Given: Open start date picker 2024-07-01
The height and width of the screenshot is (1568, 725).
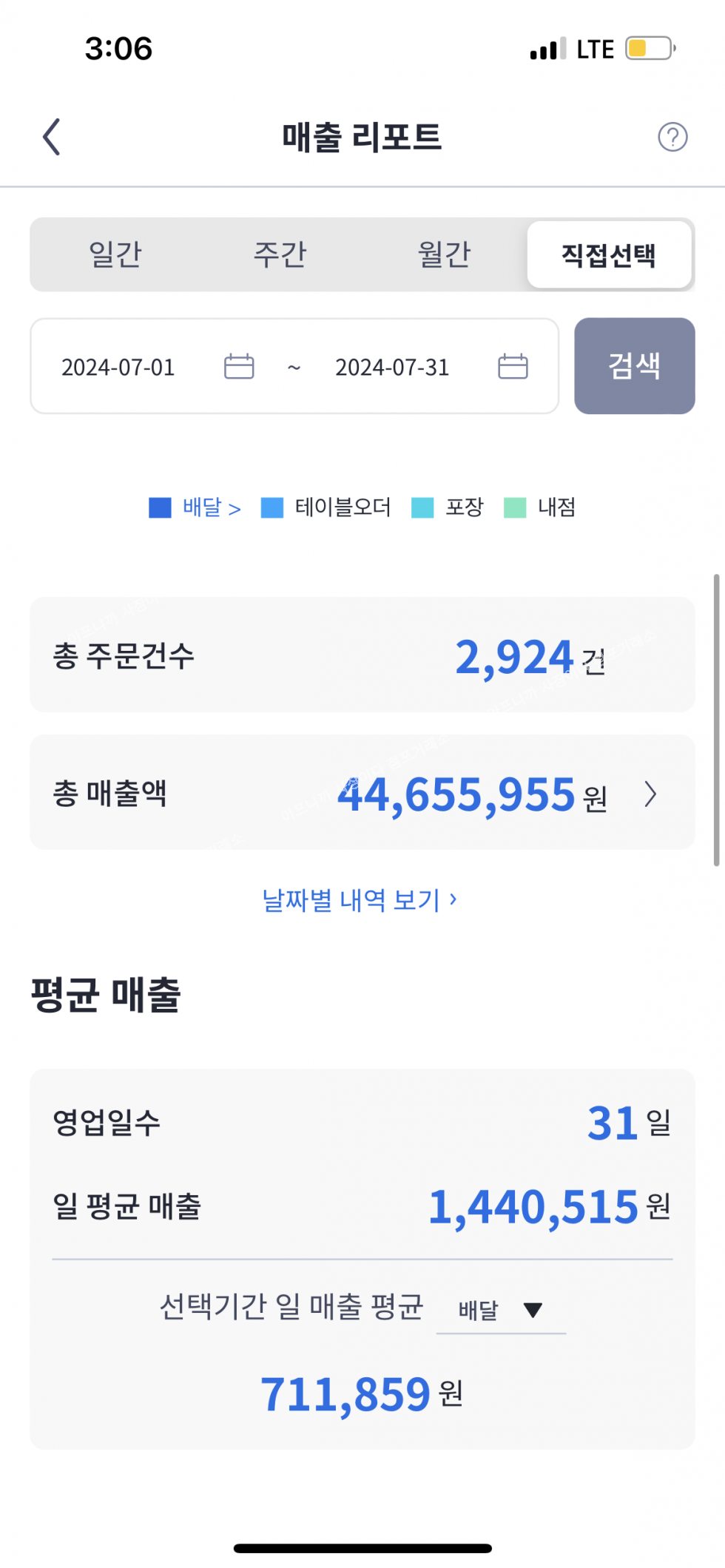Looking at the screenshot, I should [x=158, y=367].
